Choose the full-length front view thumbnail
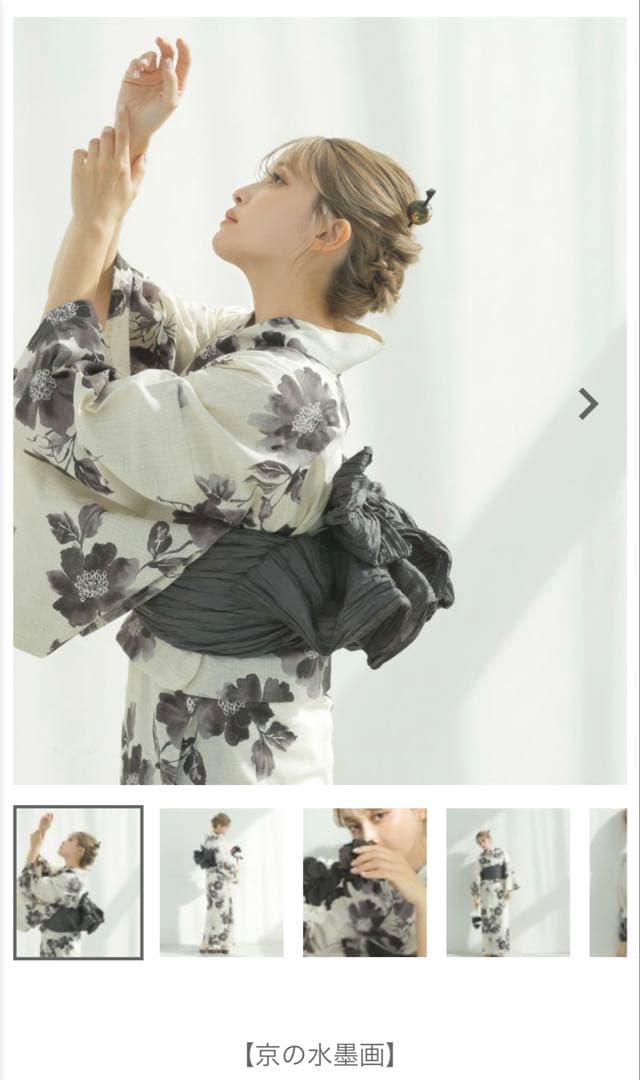 tap(507, 882)
